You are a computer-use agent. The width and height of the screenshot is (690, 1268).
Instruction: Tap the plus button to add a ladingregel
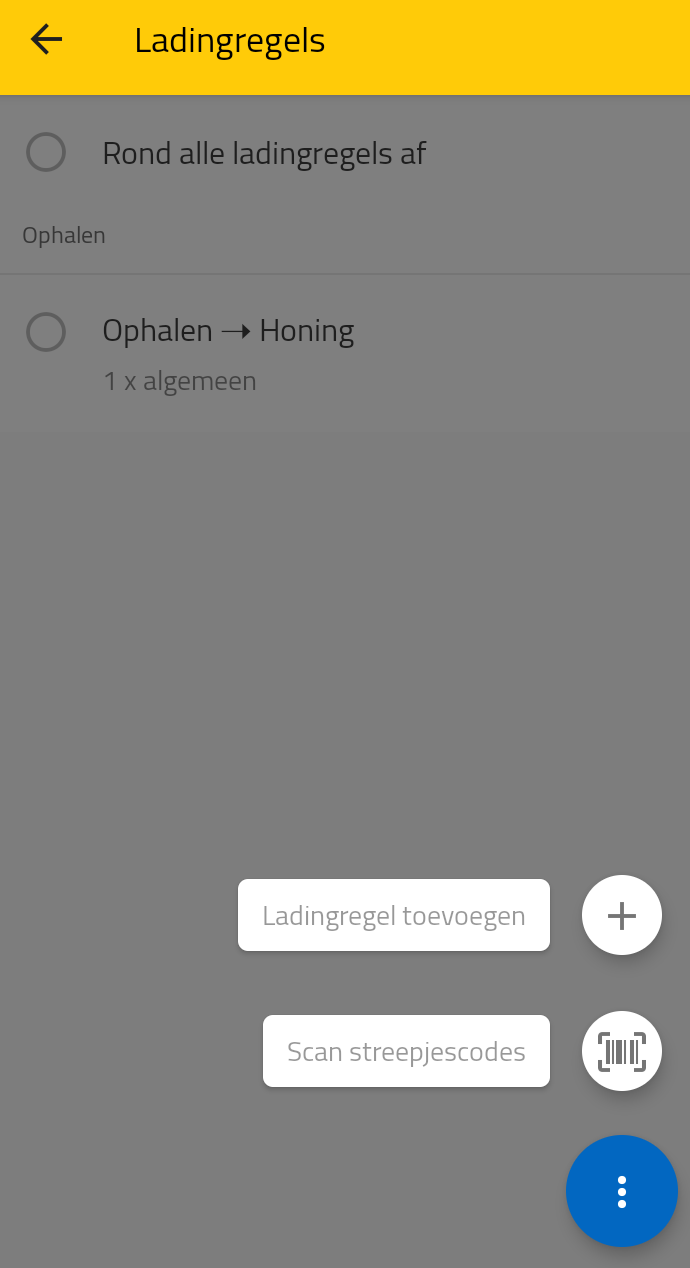tap(622, 915)
